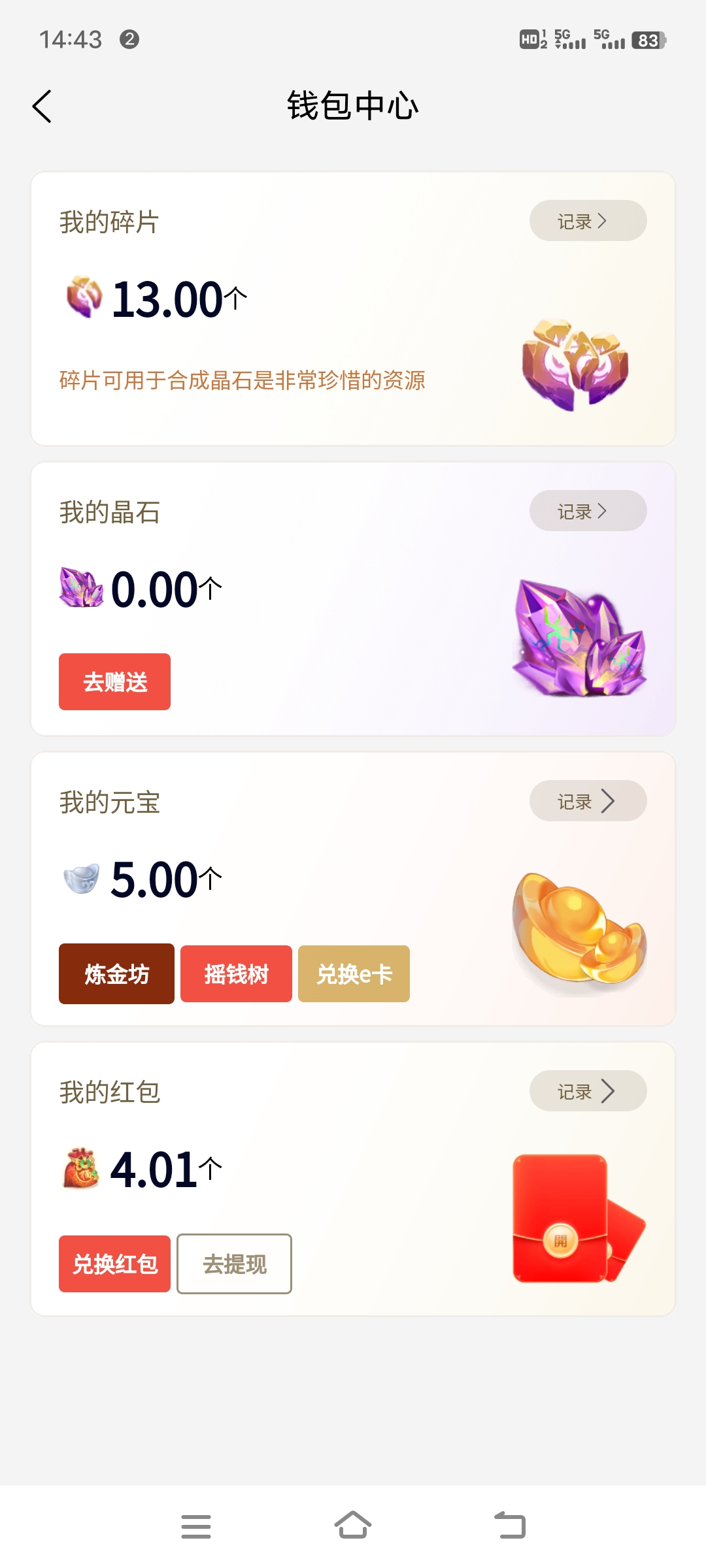Screen dimensions: 706x1568
Task: Open 摇钱树
Action: tap(236, 974)
